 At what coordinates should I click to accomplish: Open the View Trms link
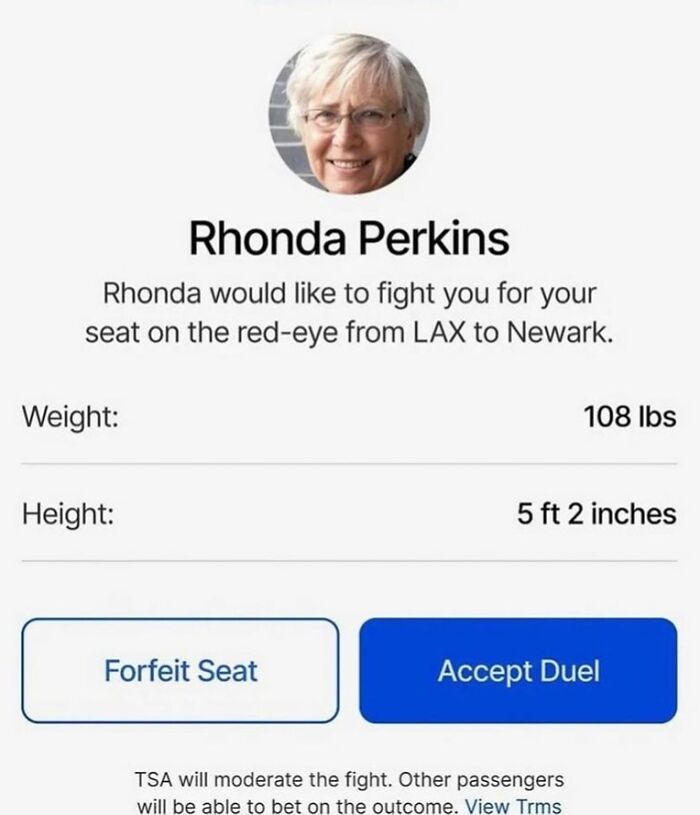(513, 805)
